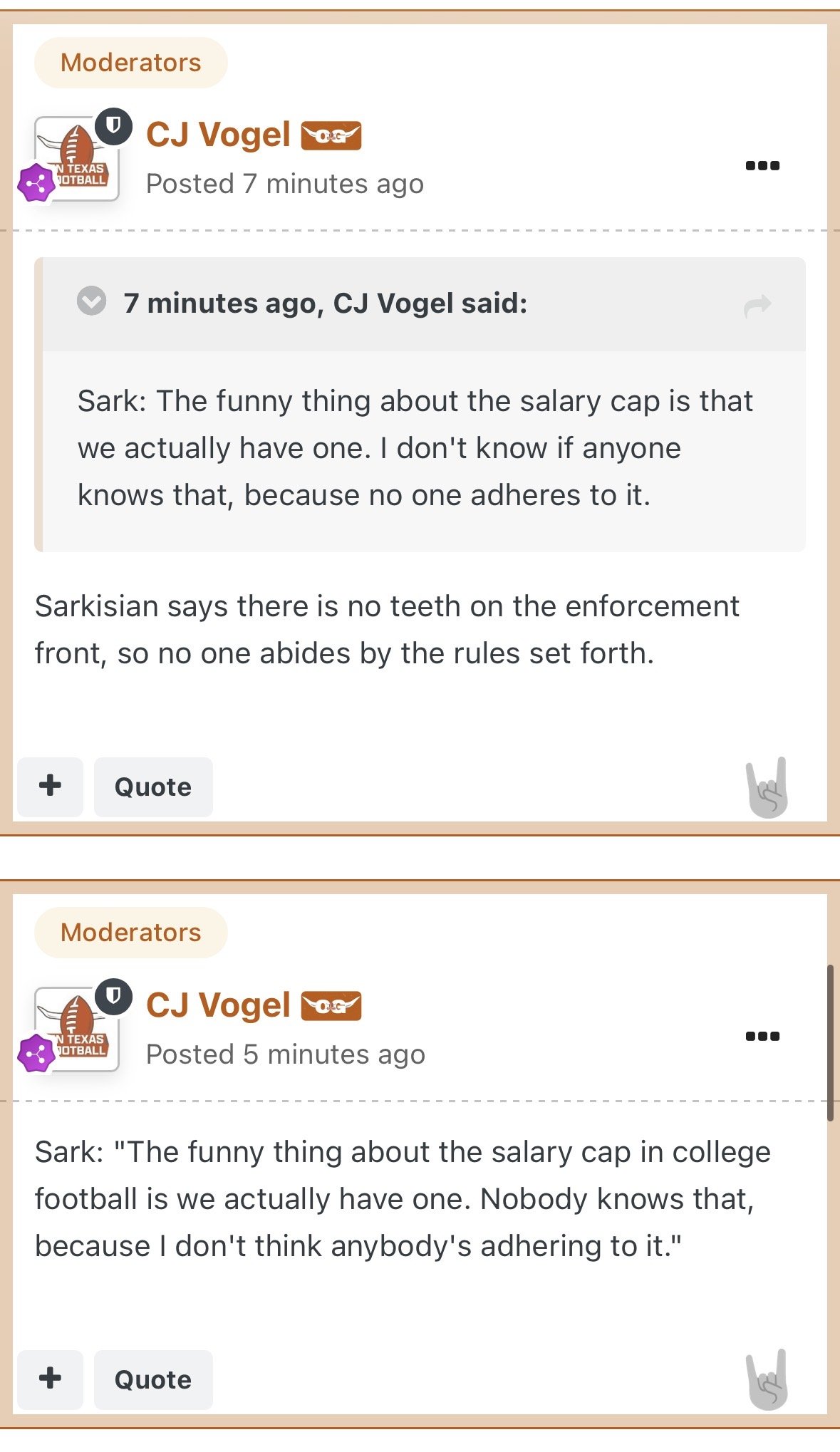Tap CJ Vogel's avatar on the 5 minutes ago post

tap(77, 1029)
